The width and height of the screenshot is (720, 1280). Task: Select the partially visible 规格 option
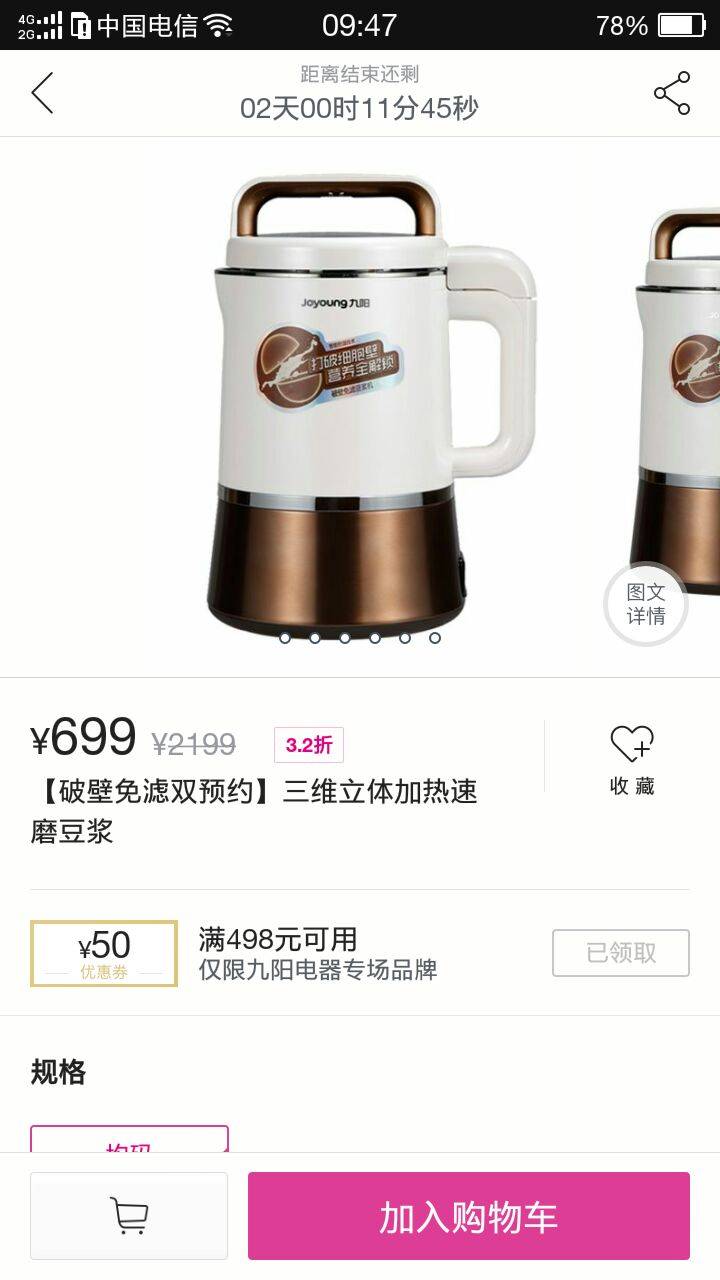click(130, 1140)
